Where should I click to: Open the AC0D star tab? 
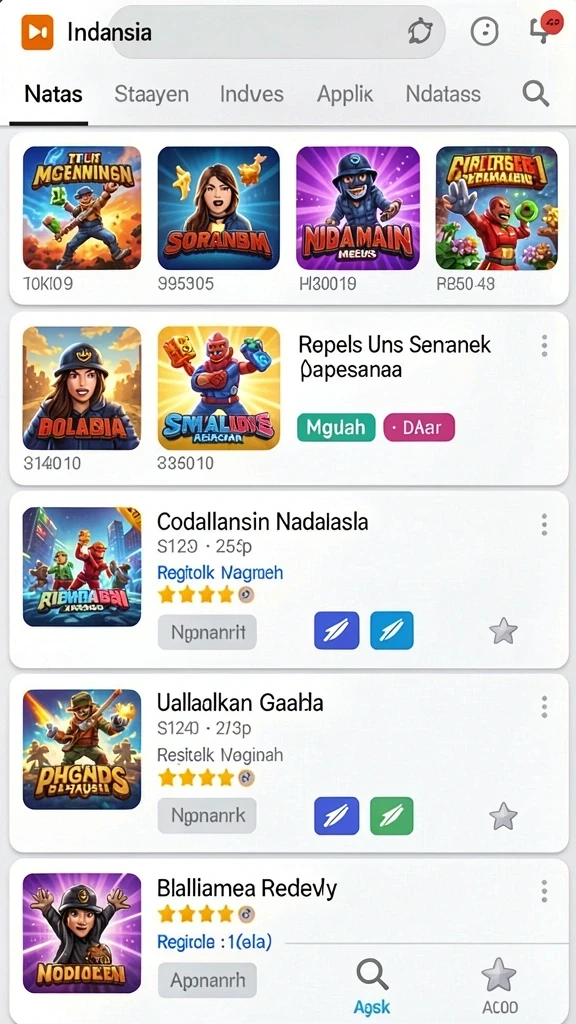[x=500, y=984]
